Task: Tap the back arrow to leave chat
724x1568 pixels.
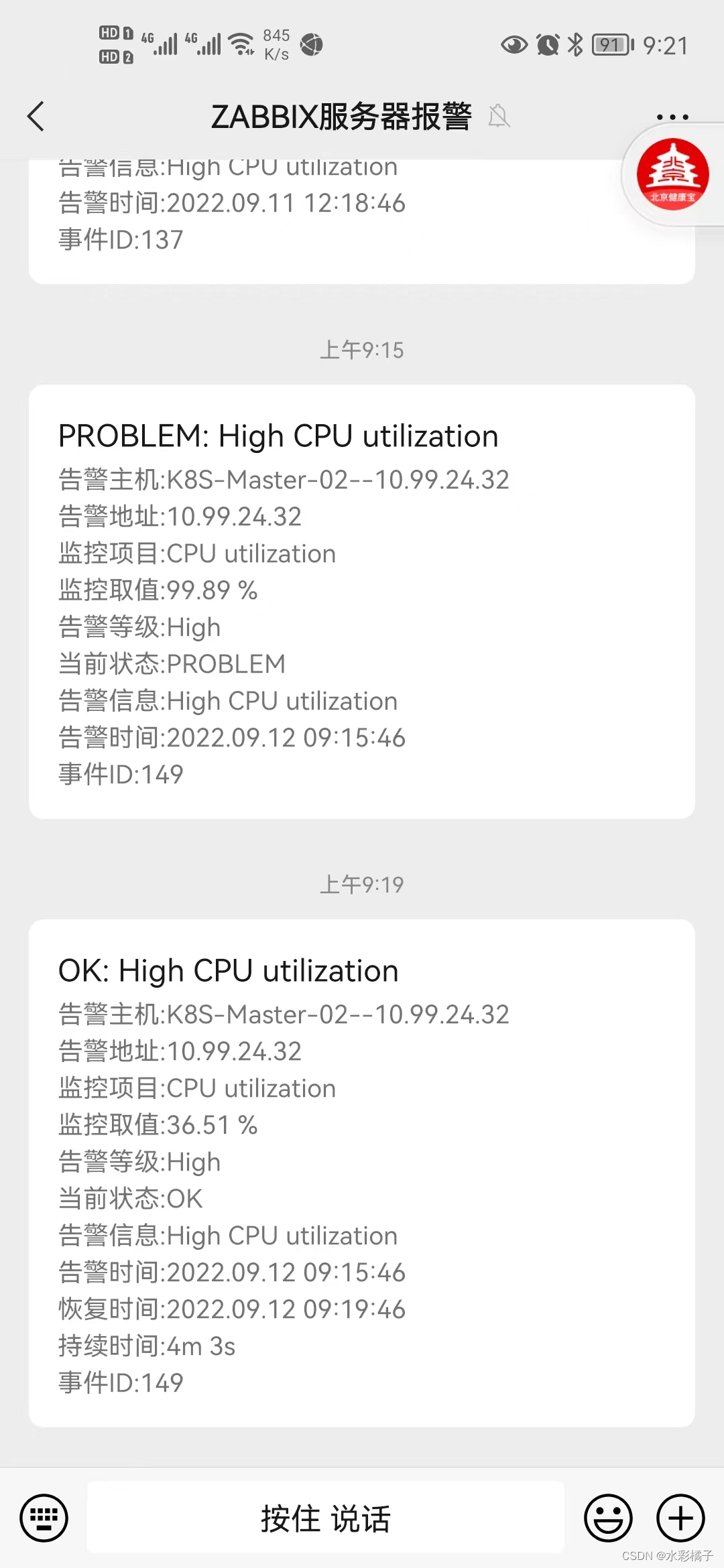Action: (x=36, y=115)
